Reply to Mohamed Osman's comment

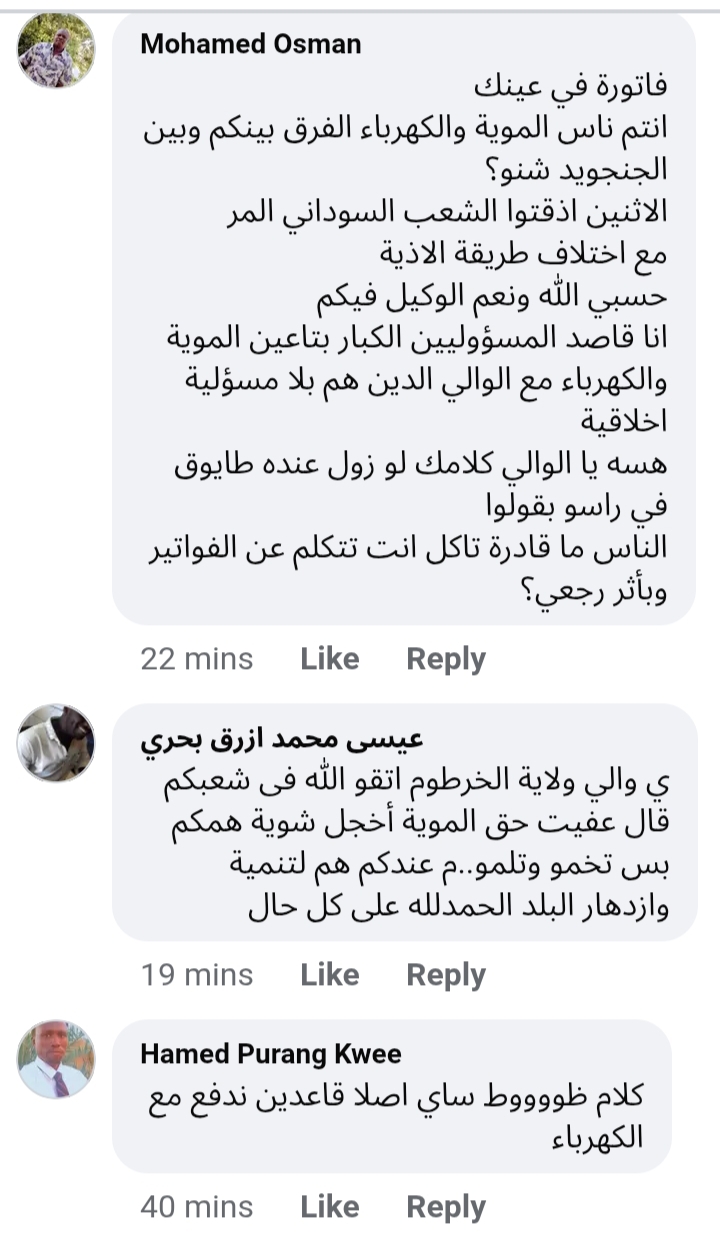click(445, 659)
